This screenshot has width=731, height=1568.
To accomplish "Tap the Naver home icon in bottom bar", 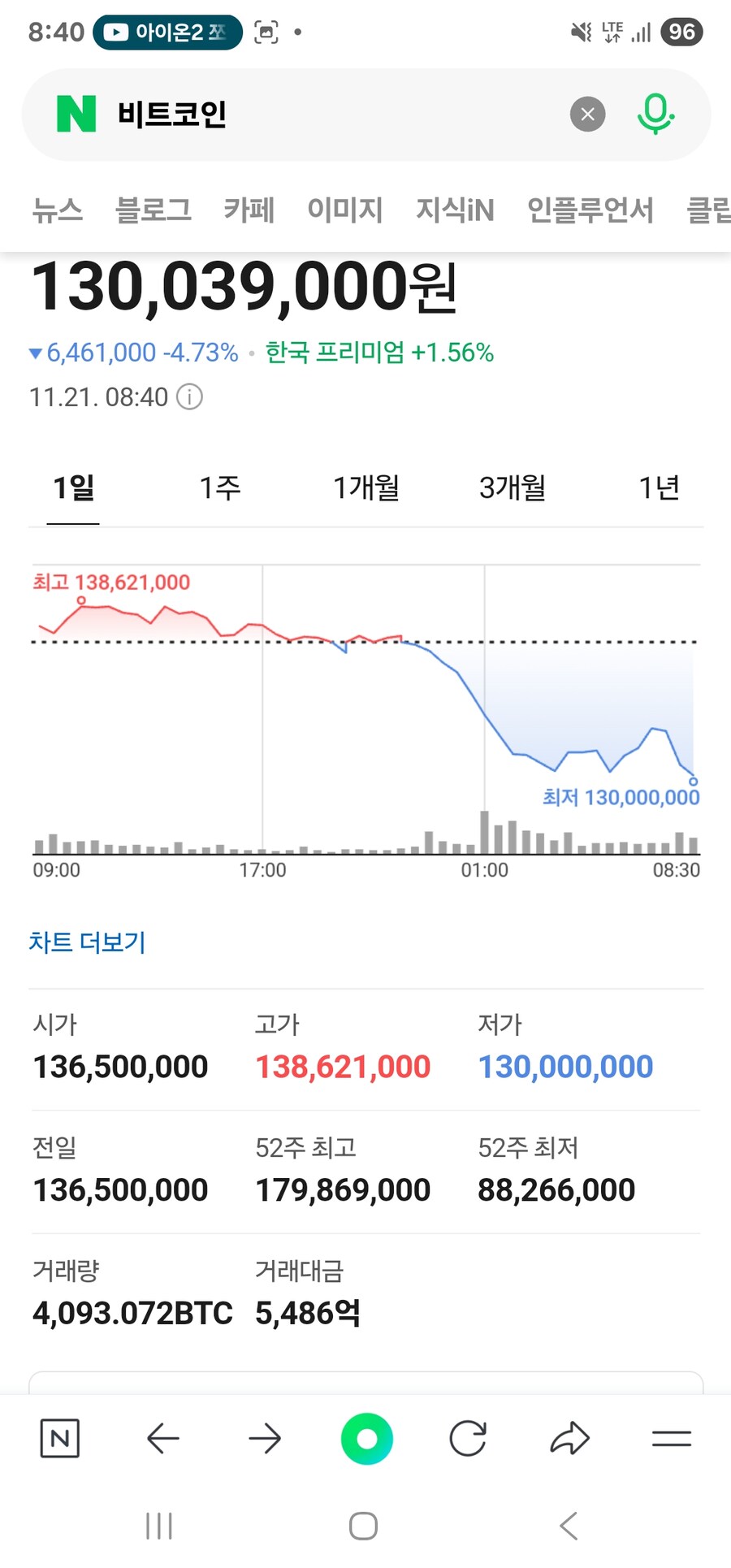I will coord(60,1438).
